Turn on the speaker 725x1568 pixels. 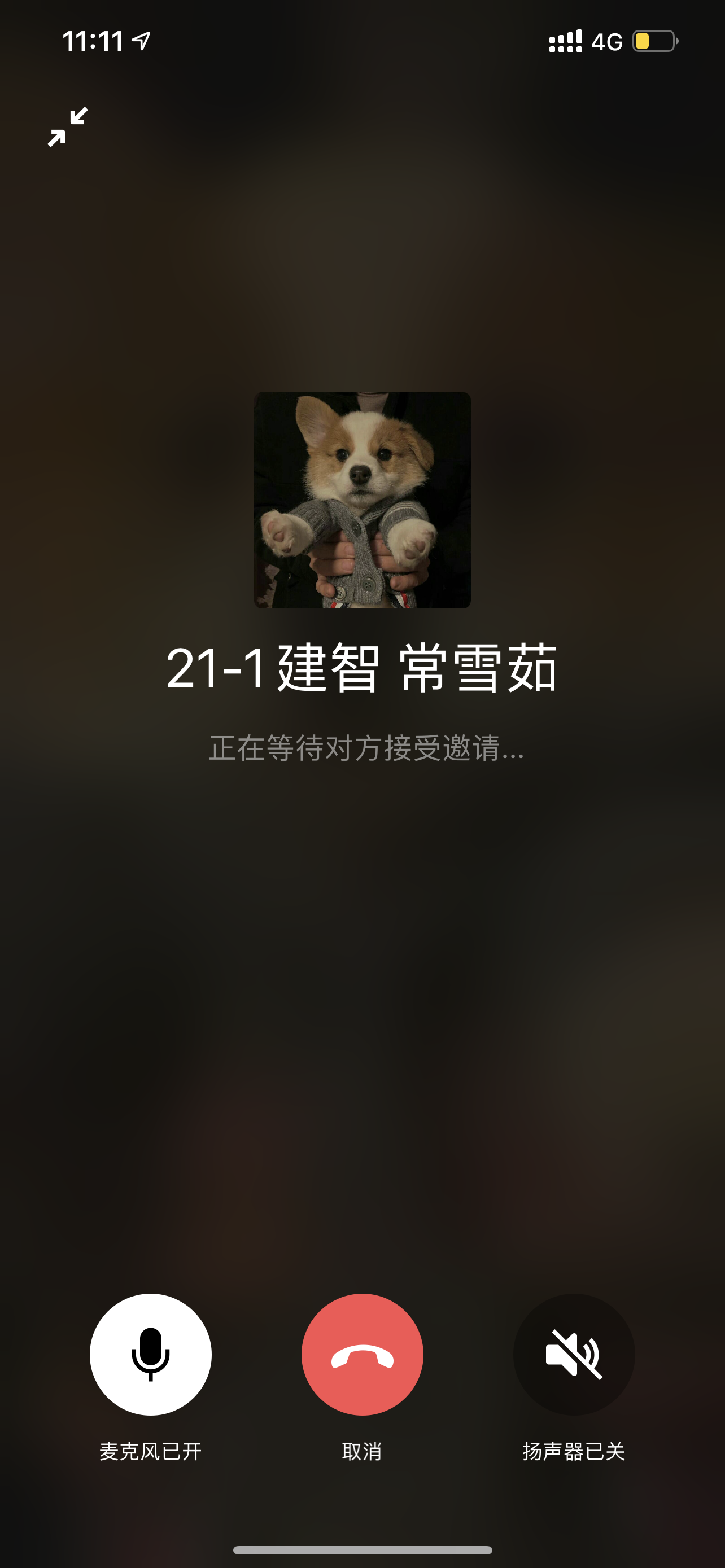(x=574, y=1354)
